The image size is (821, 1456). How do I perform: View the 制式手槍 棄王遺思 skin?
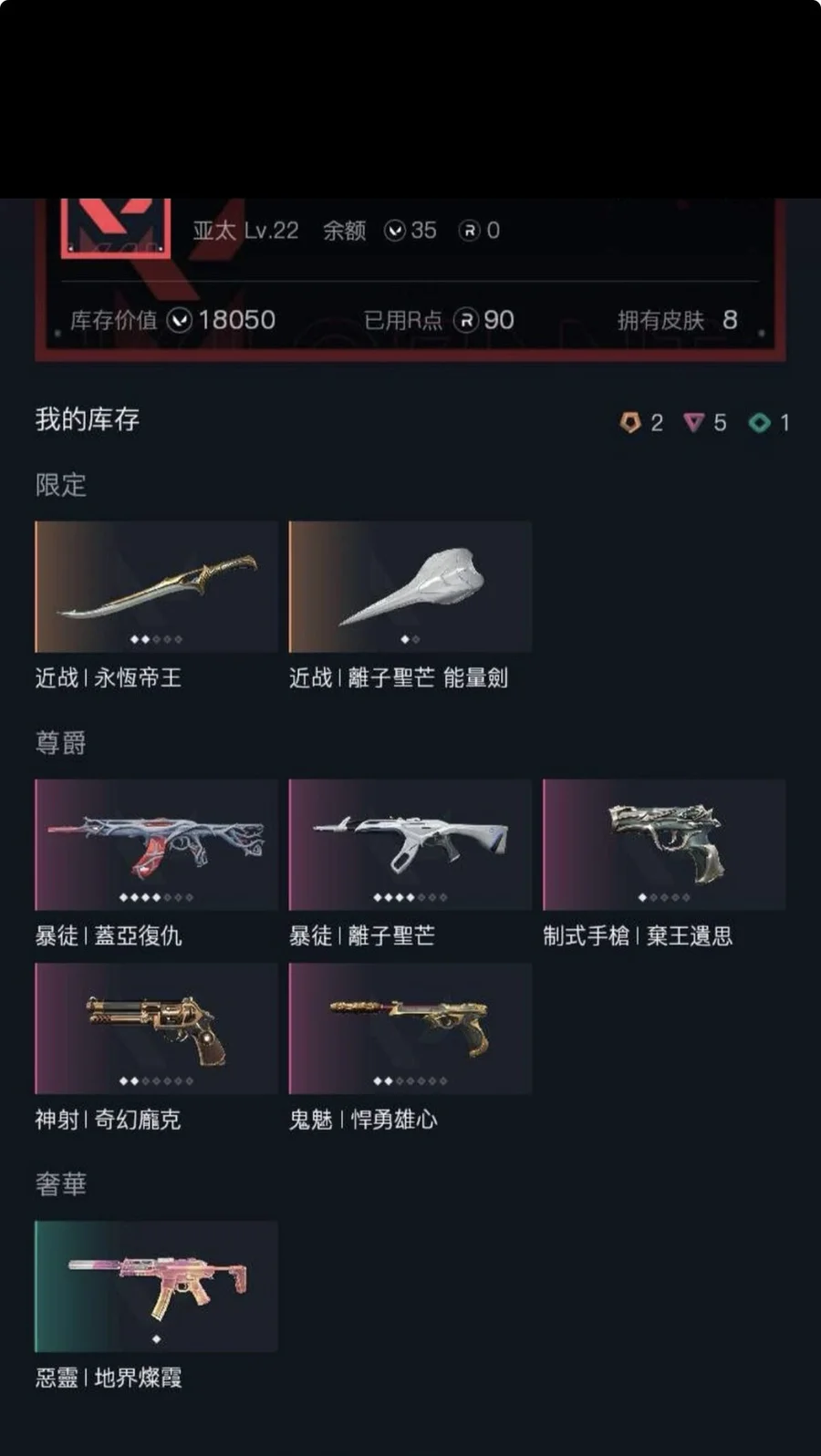663,844
